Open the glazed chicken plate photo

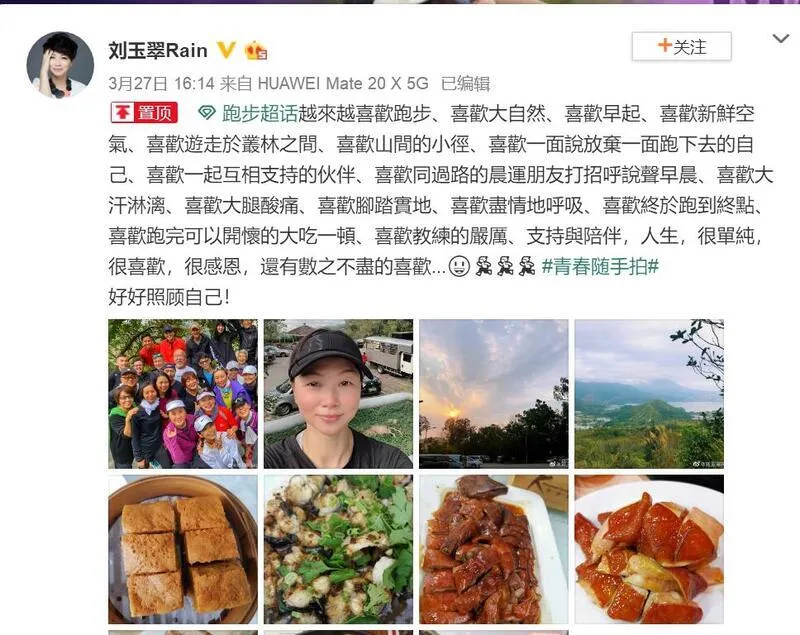tap(649, 549)
